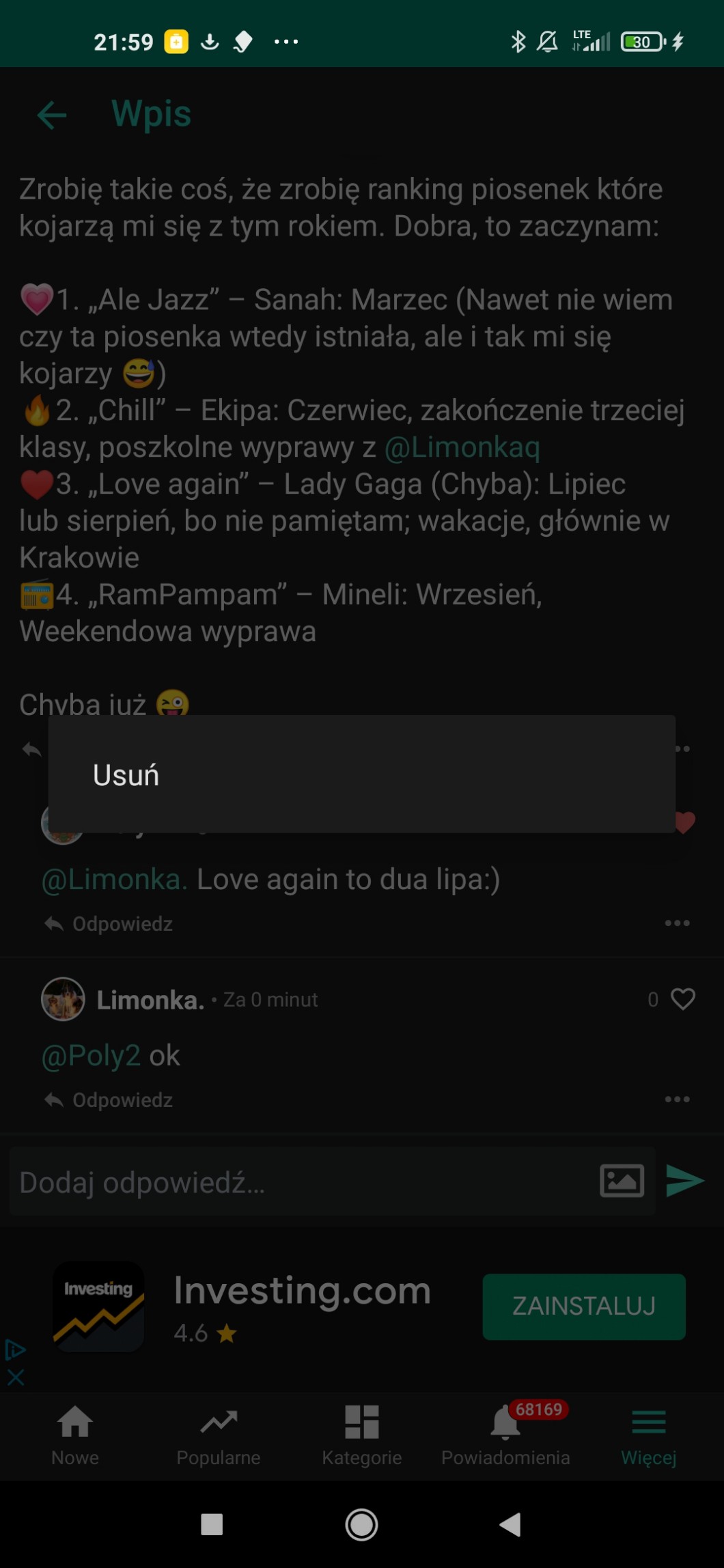The height and width of the screenshot is (1568, 724).
Task: Go back from Wpis screen
Action: [x=52, y=115]
